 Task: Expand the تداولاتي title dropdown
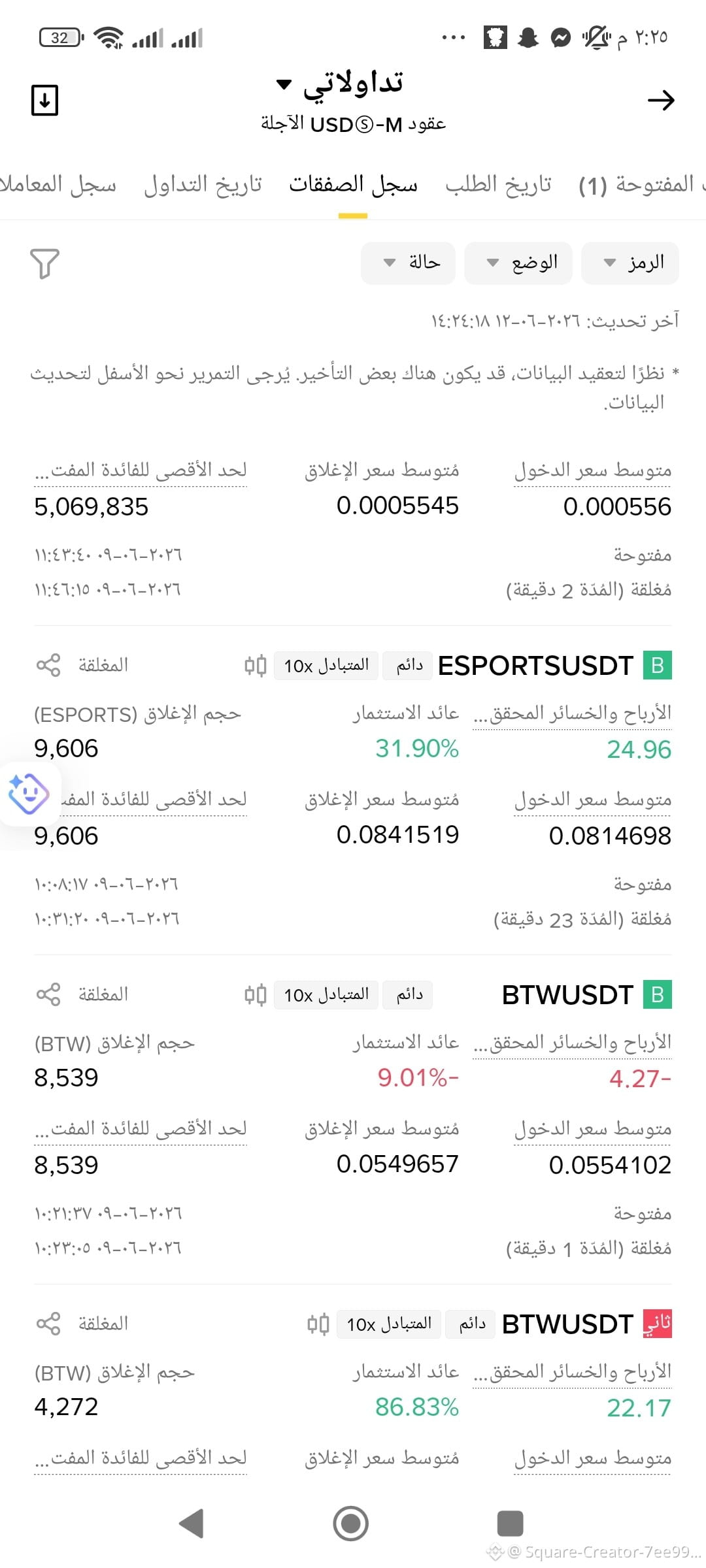[x=340, y=84]
